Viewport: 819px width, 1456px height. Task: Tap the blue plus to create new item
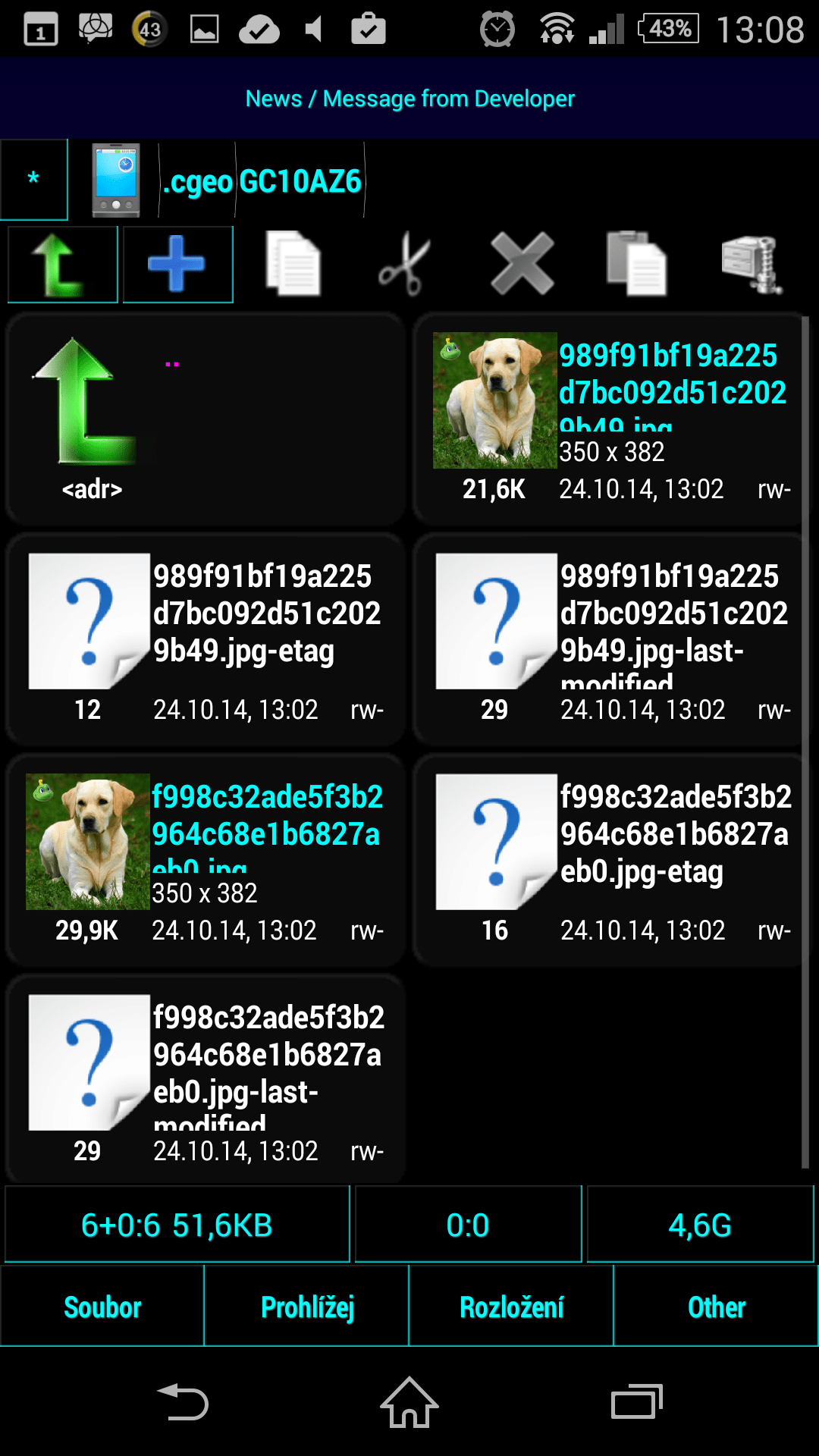click(177, 265)
